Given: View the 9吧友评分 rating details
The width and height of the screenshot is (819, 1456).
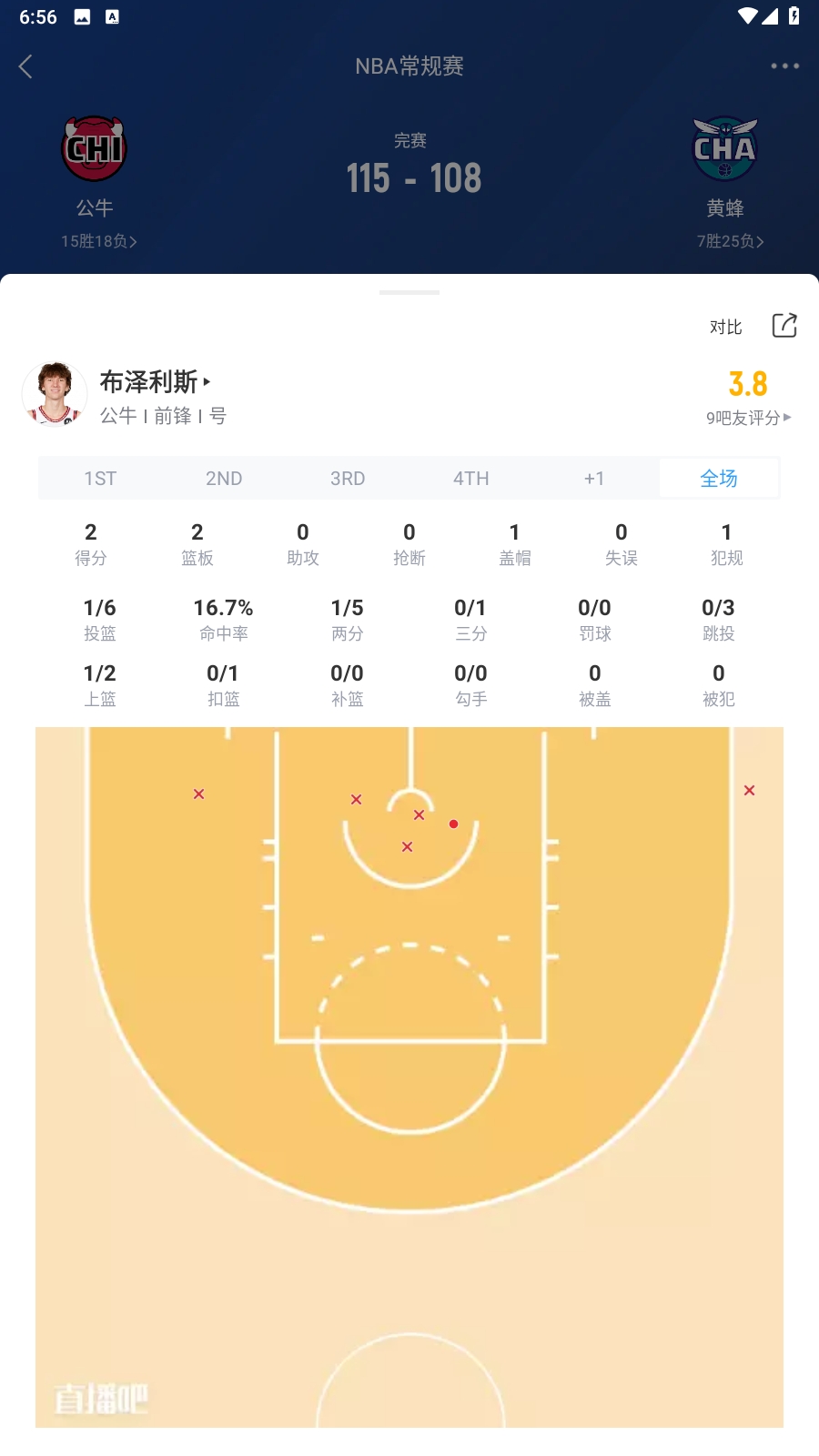Looking at the screenshot, I should 748,418.
